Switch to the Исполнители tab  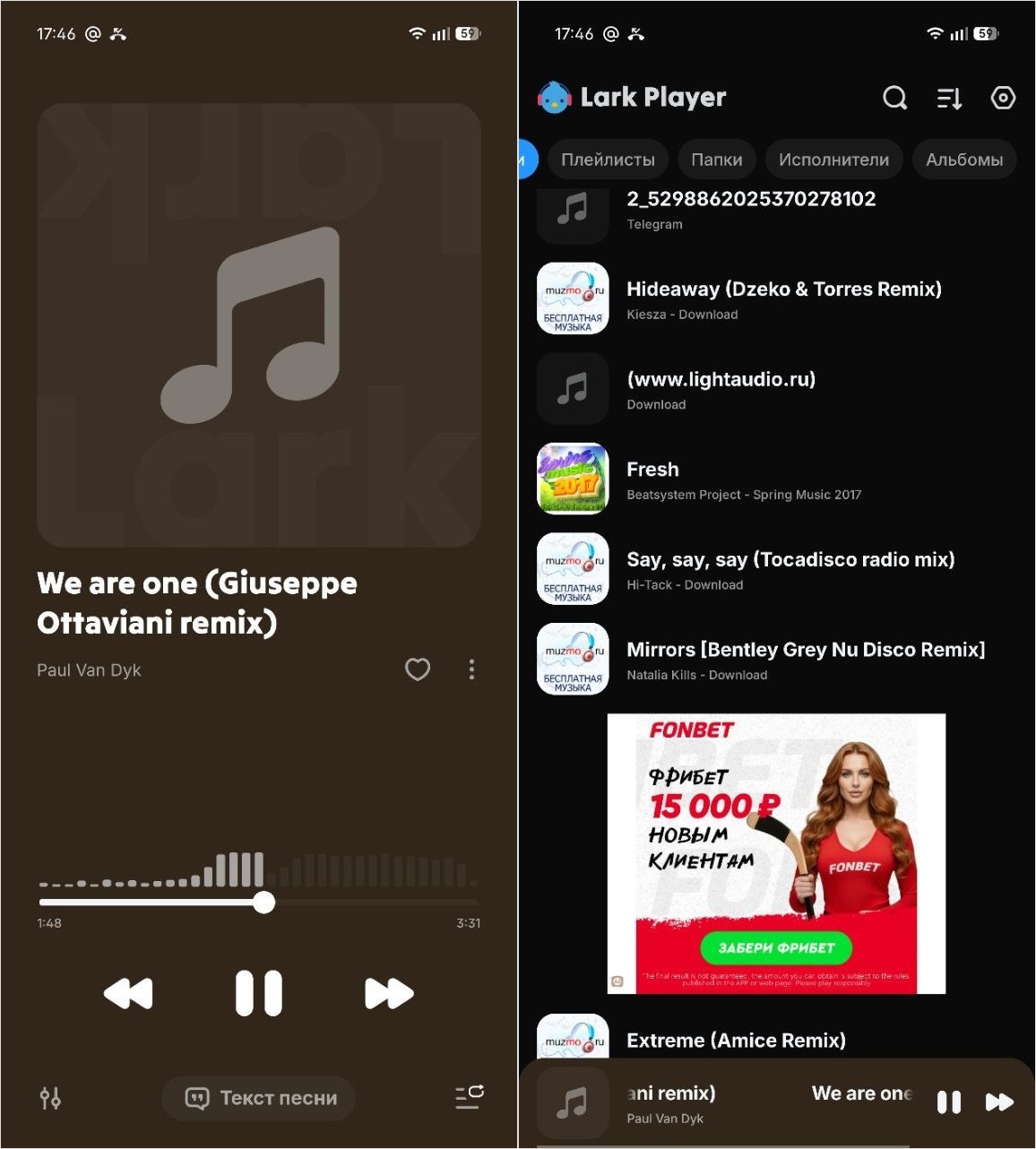(833, 160)
